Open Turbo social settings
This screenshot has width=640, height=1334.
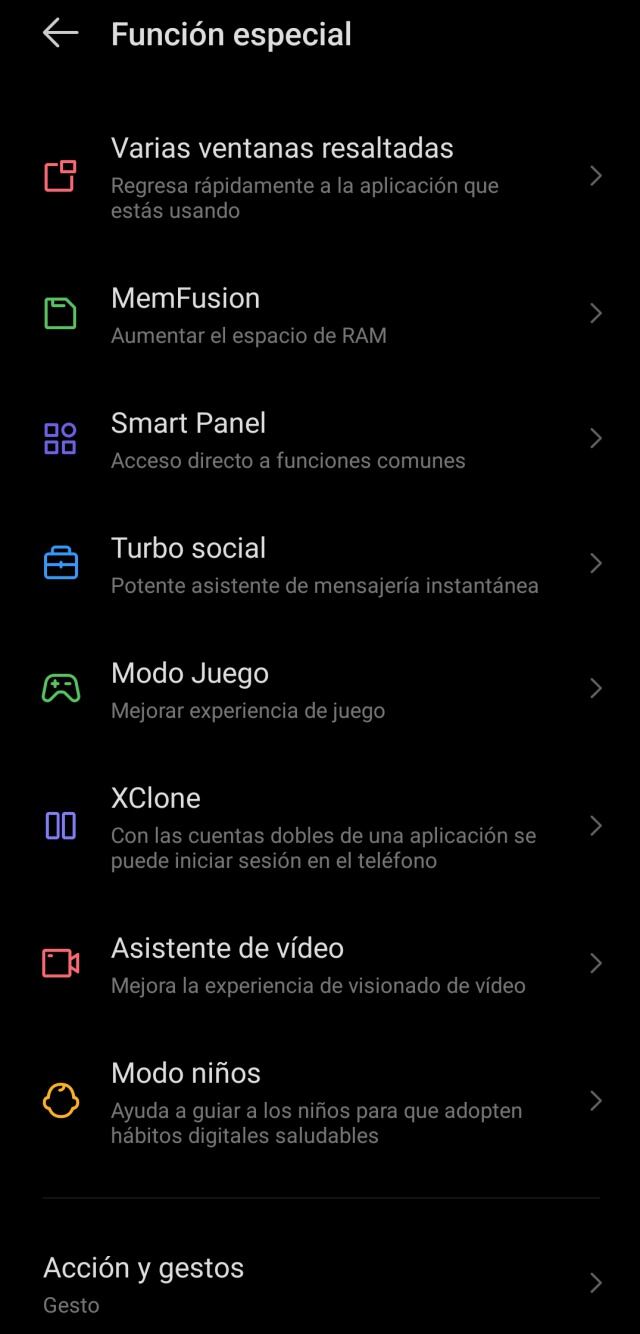tap(320, 564)
